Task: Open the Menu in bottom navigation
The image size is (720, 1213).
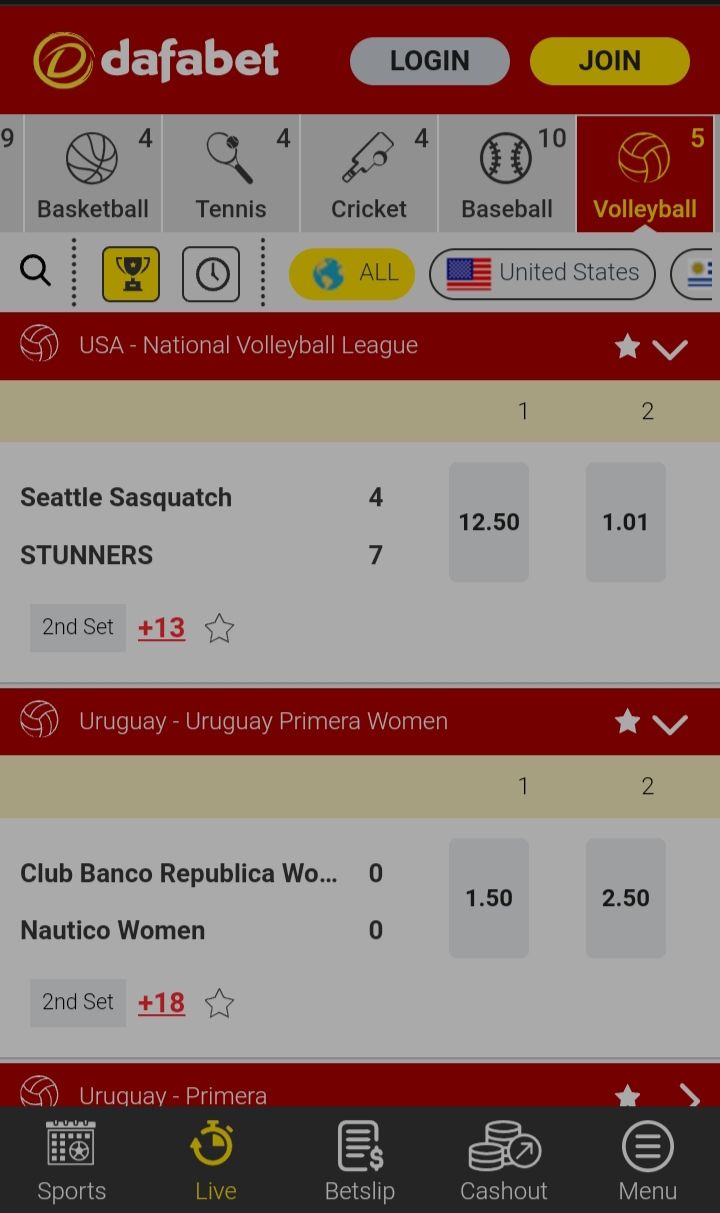Action: coord(648,1161)
